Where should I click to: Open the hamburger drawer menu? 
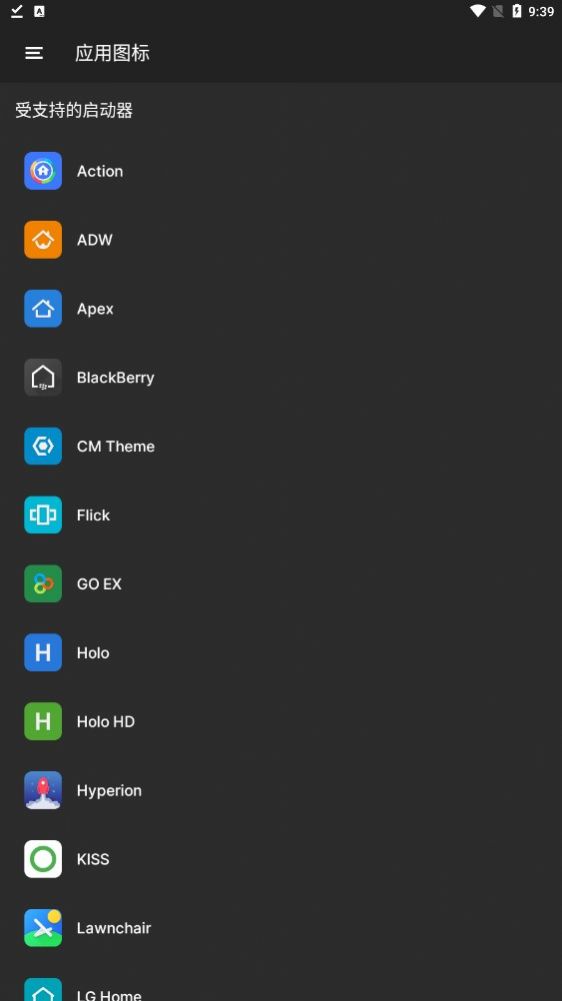tap(34, 53)
